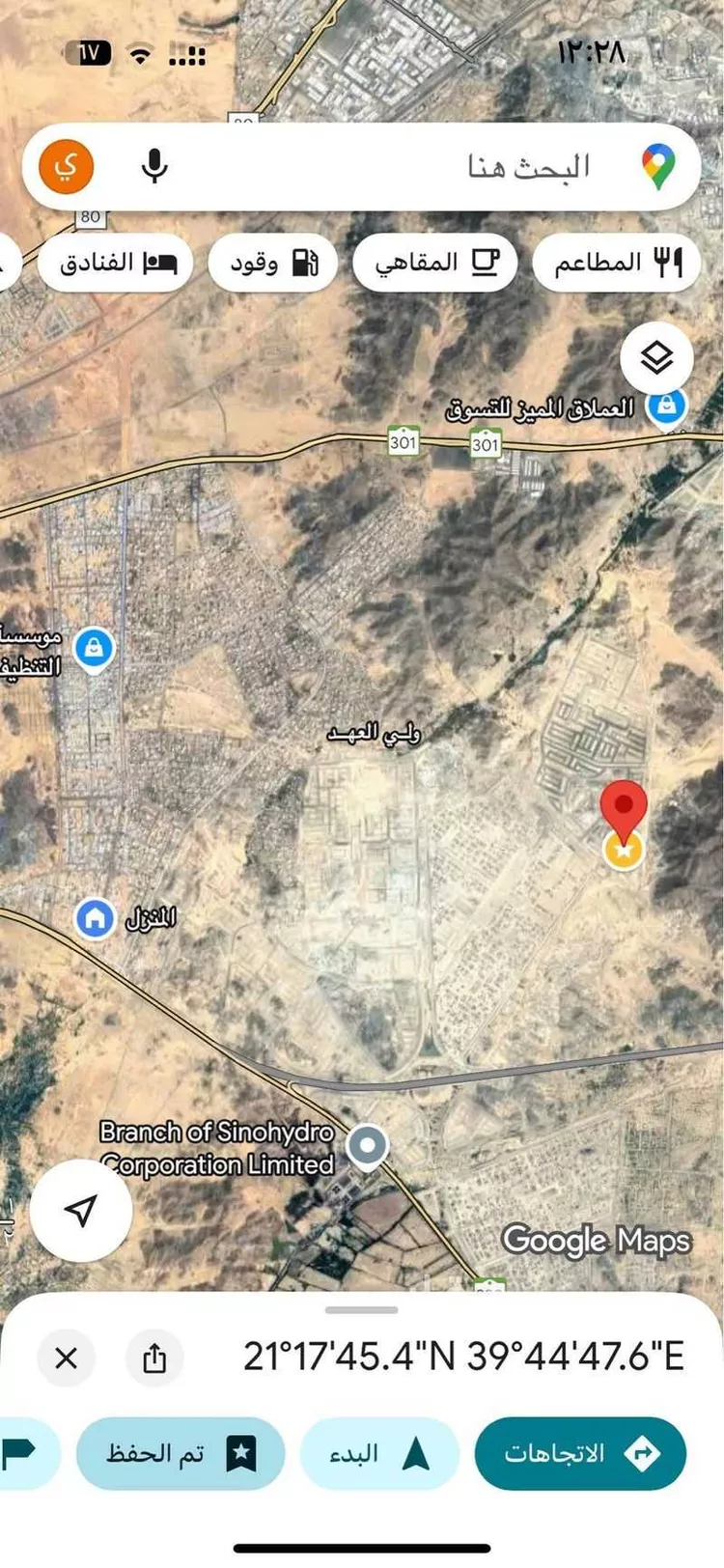Start navigation to the coordinates
The height and width of the screenshot is (1568, 724).
(x=378, y=1453)
